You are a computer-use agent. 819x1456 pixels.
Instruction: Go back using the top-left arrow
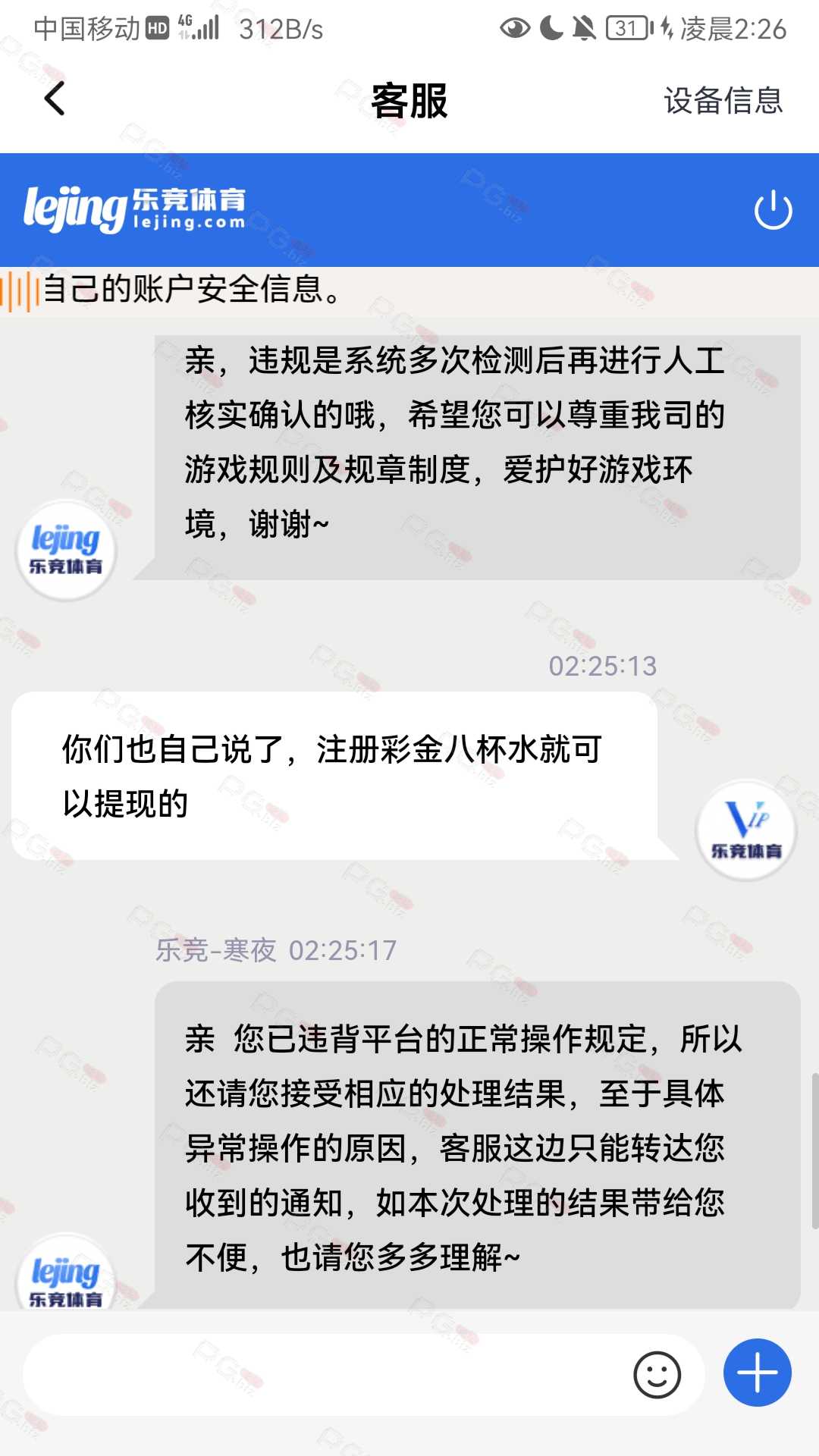pos(55,99)
